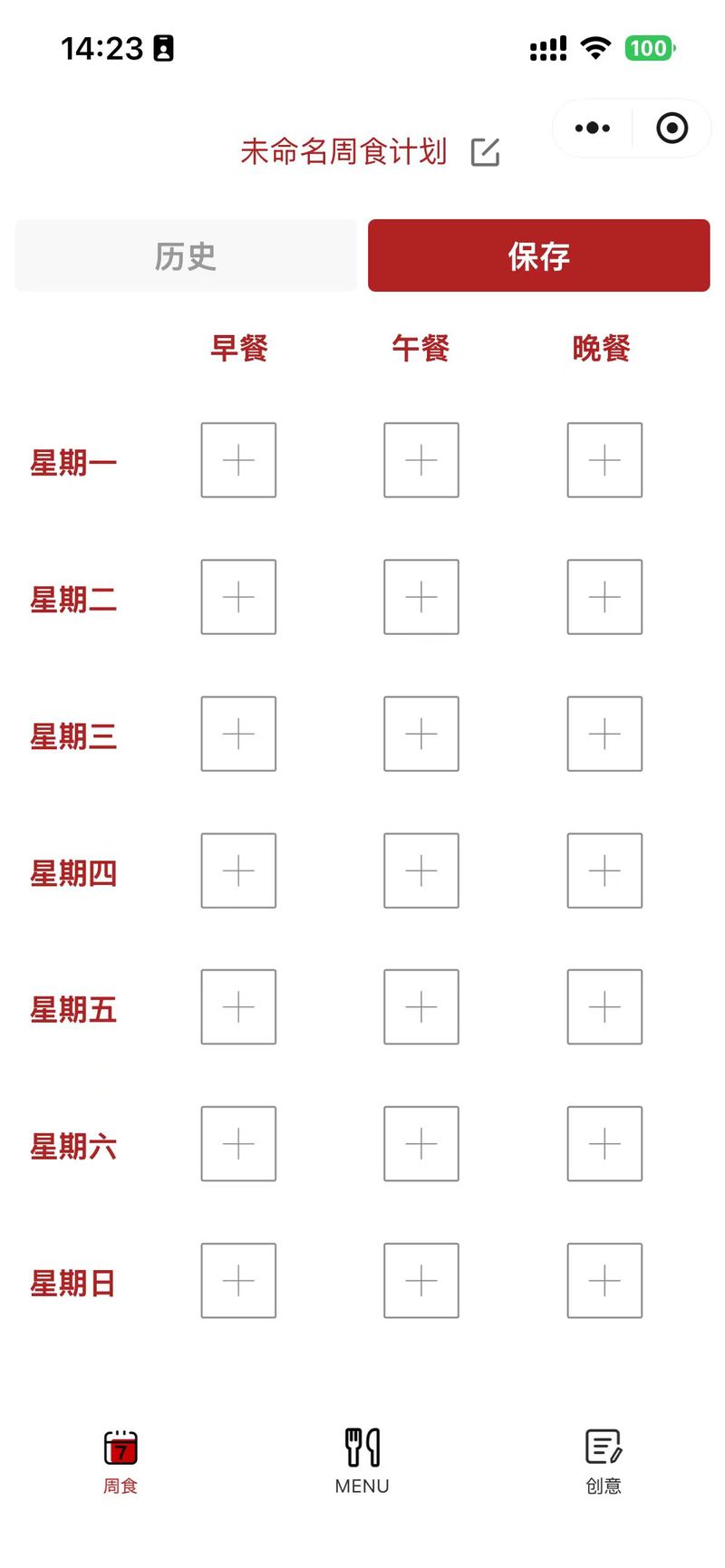Add 晚餐 for 星期六

[x=604, y=1144]
